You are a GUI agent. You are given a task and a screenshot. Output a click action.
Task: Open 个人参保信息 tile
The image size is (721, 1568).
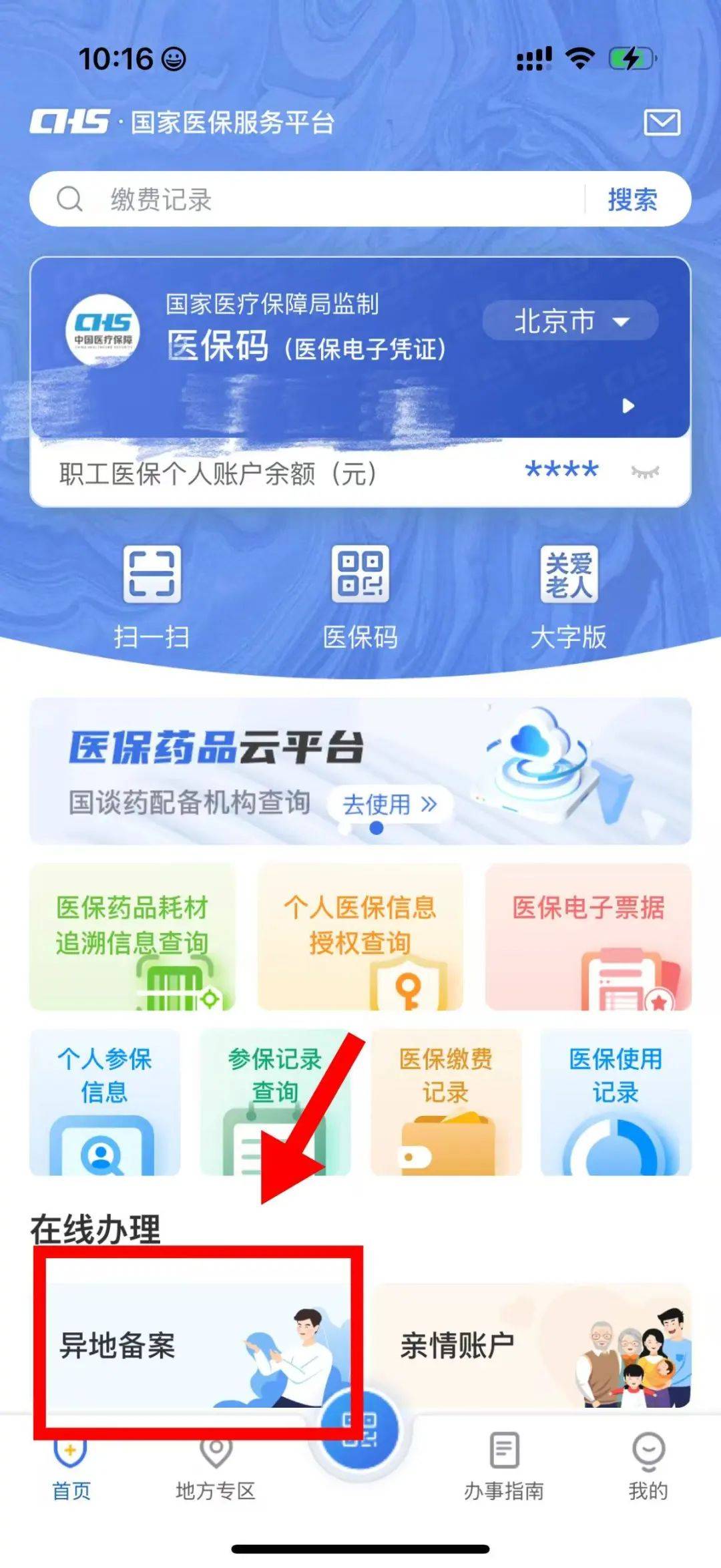[x=105, y=1102]
